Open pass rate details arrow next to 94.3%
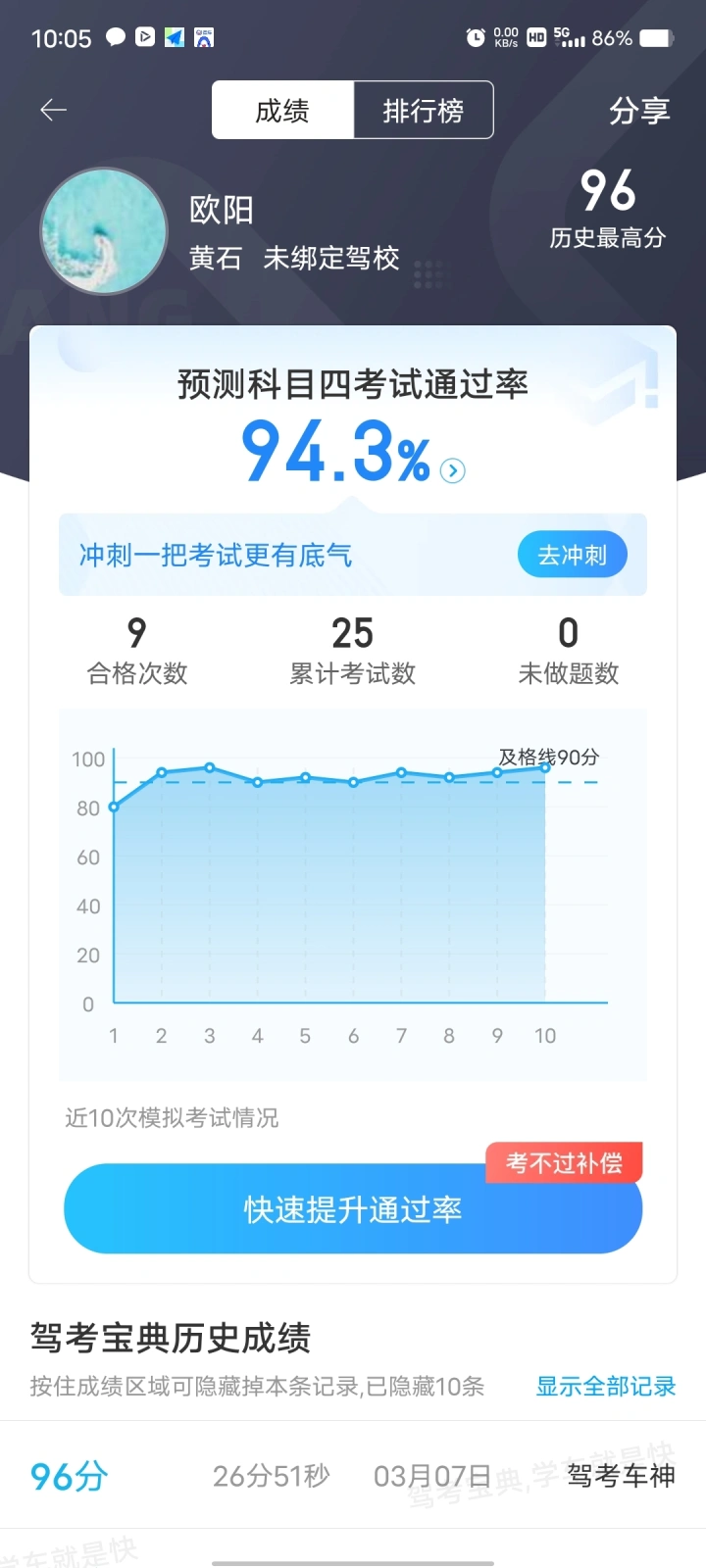Image resolution: width=706 pixels, height=1568 pixels. point(452,471)
